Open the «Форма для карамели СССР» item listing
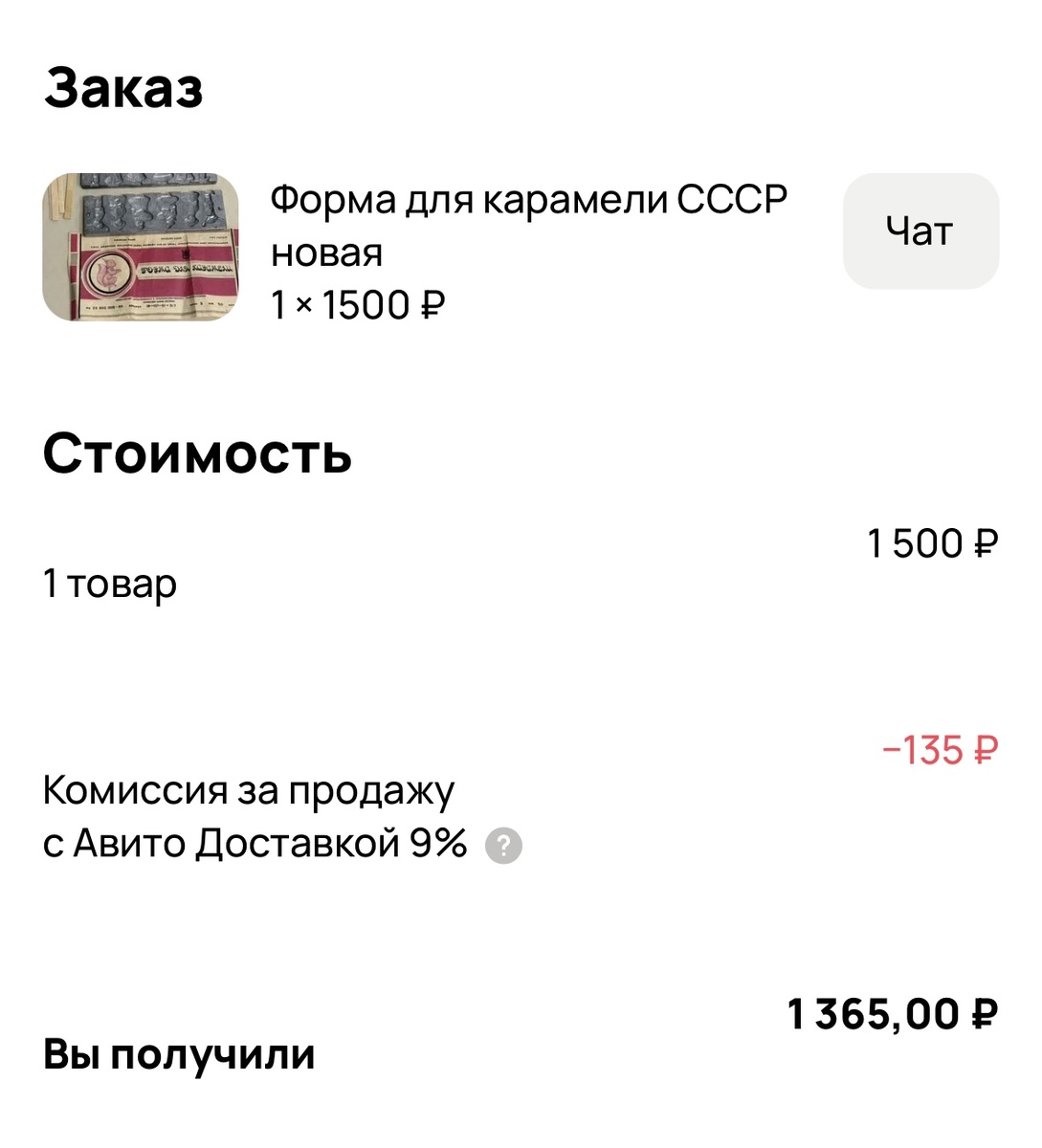 coord(527,226)
